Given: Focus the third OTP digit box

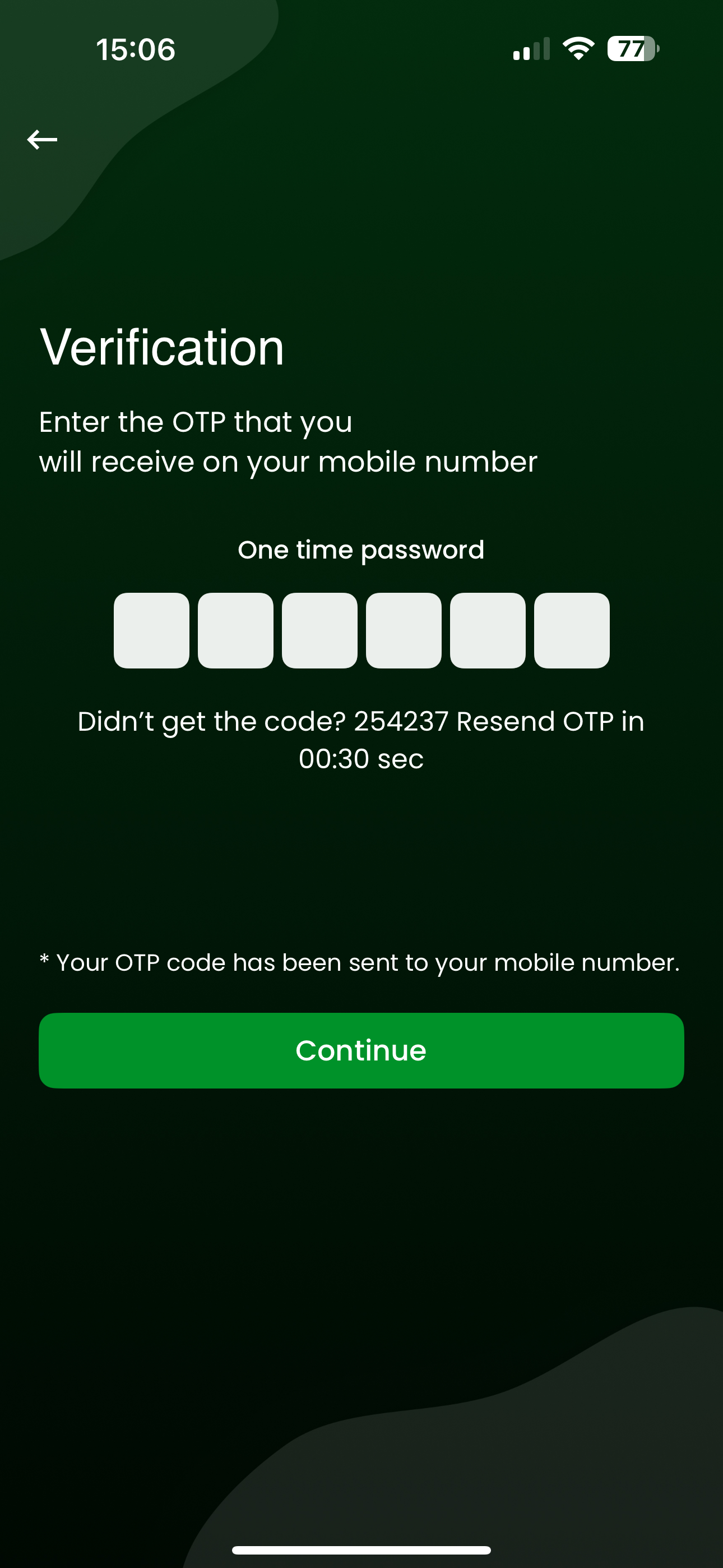Looking at the screenshot, I should tap(319, 630).
